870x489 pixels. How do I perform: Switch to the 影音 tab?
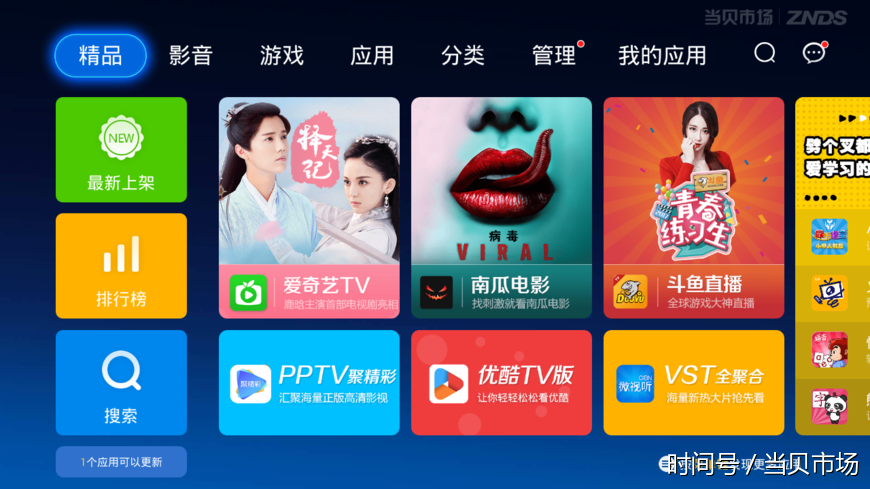190,55
